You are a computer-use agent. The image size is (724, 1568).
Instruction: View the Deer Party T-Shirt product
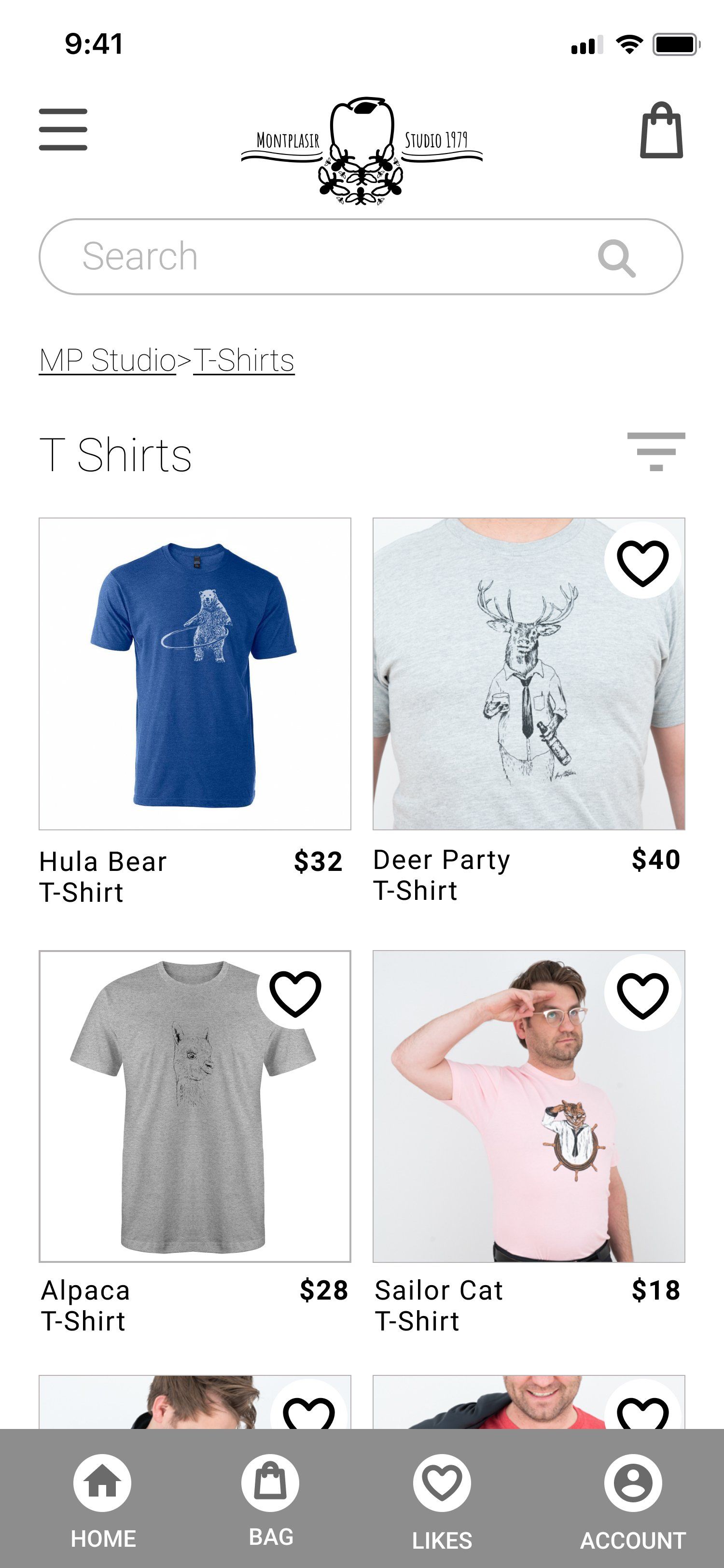[x=529, y=674]
